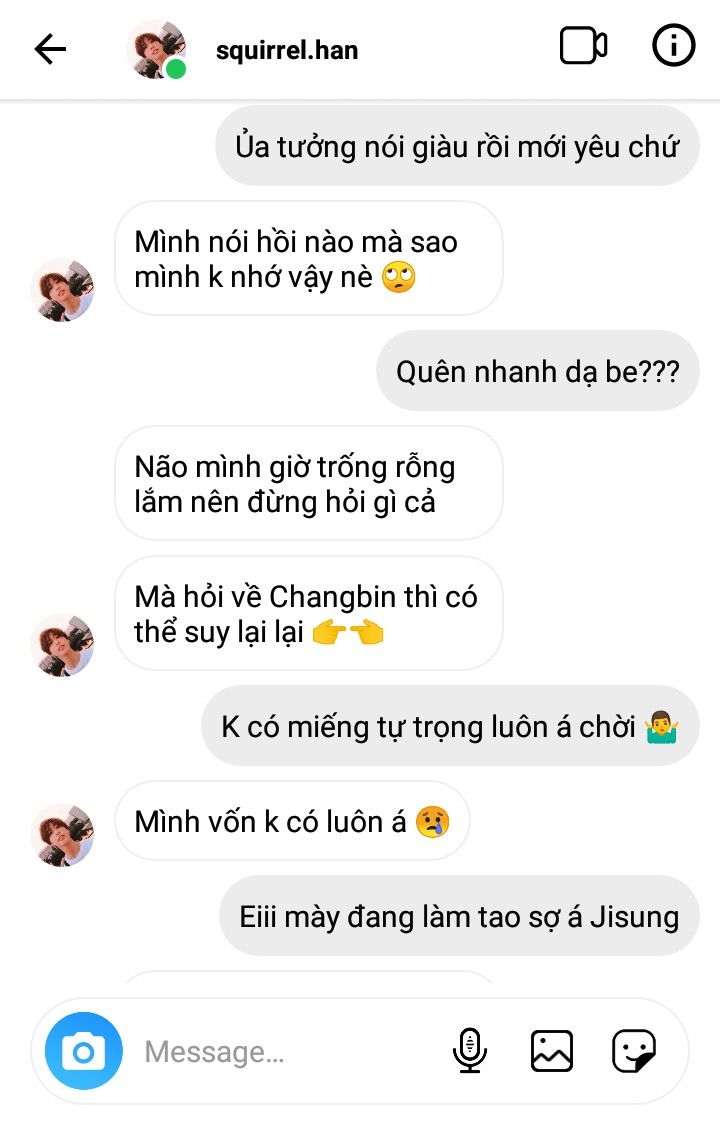Go back from the squirrel.han chat
The width and height of the screenshot is (720, 1122).
point(50,48)
